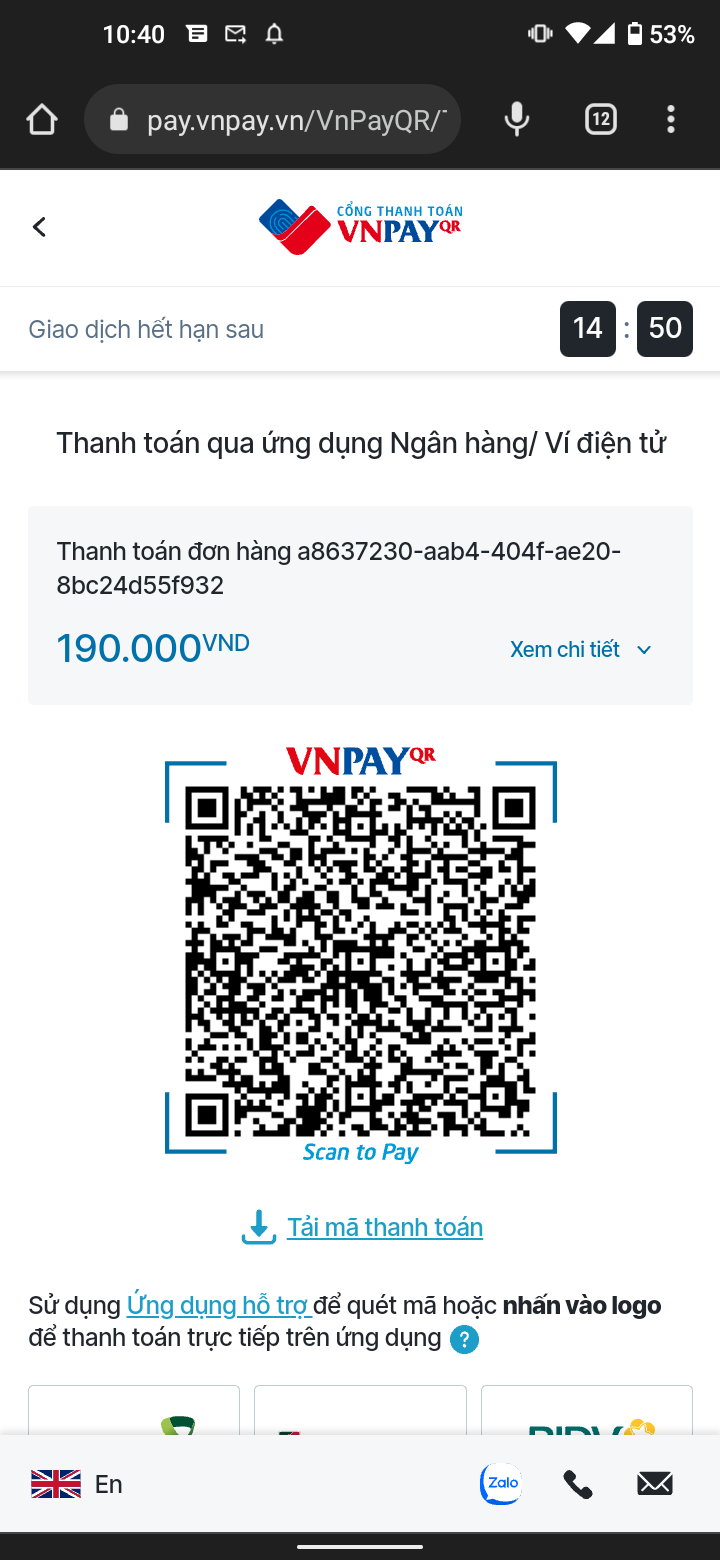Email support via the envelope icon
Image resolution: width=720 pixels, height=1560 pixels.
pyautogui.click(x=655, y=1484)
